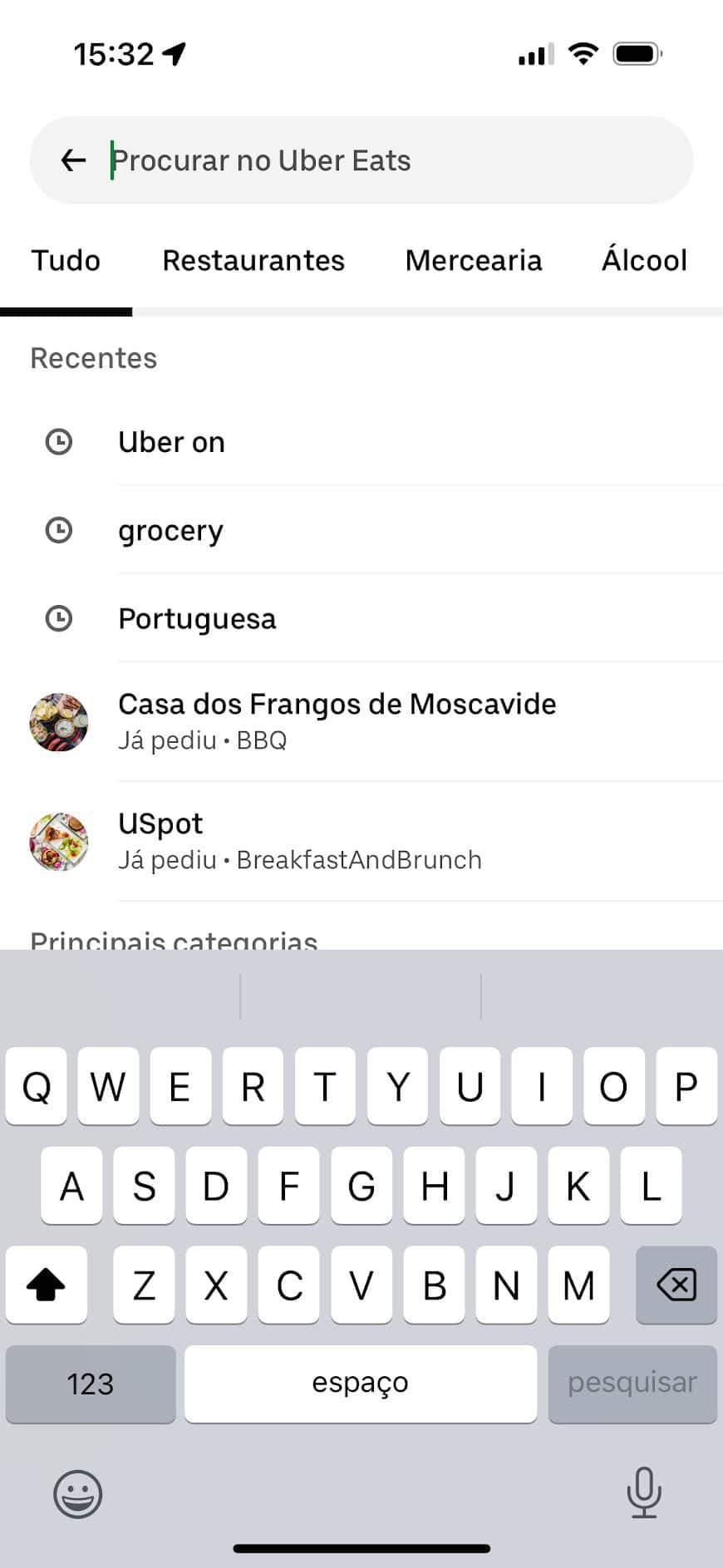Tap the '123' key to show numbers
Viewport: 723px width, 1568px height.
tap(90, 1384)
